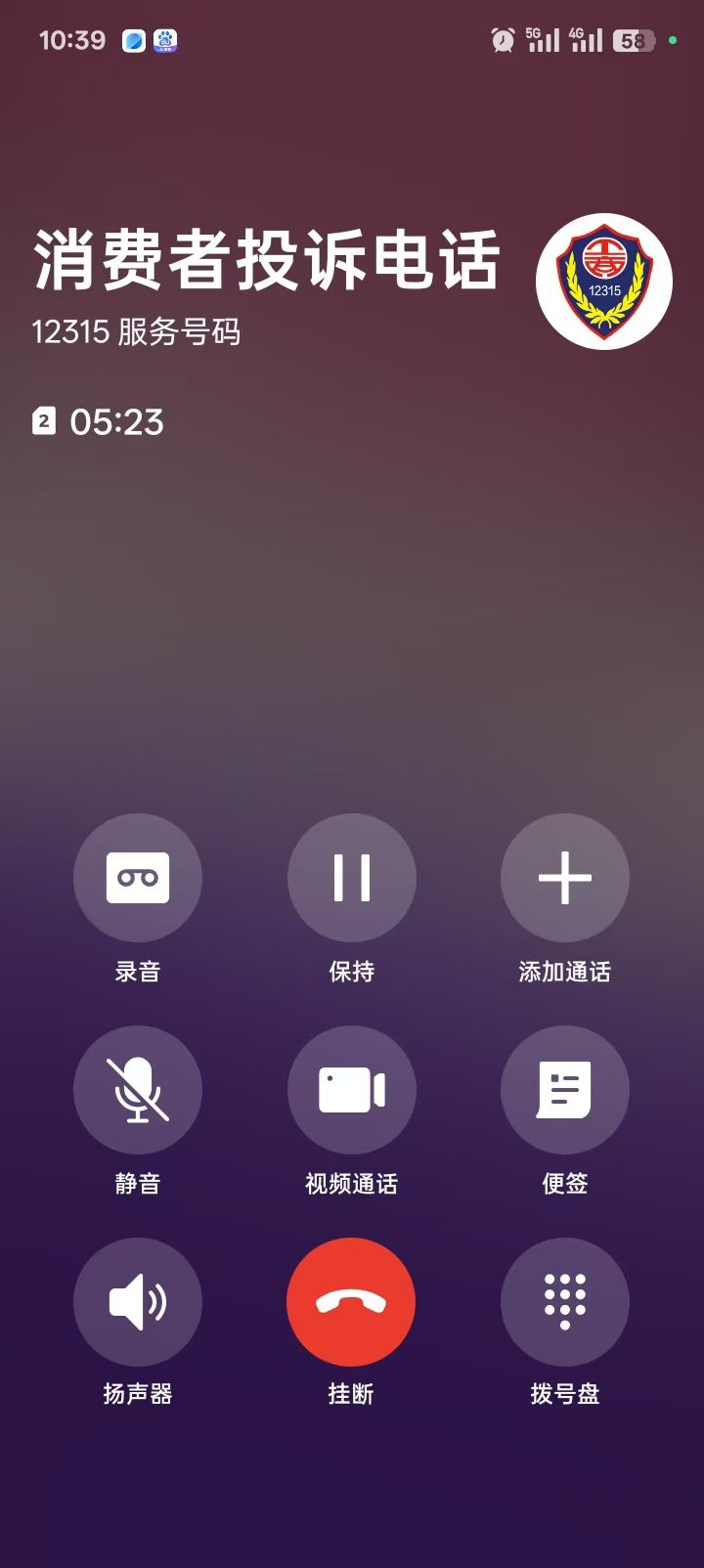Mute the microphone with 静音
This screenshot has height=1568, width=704.
[138, 1090]
